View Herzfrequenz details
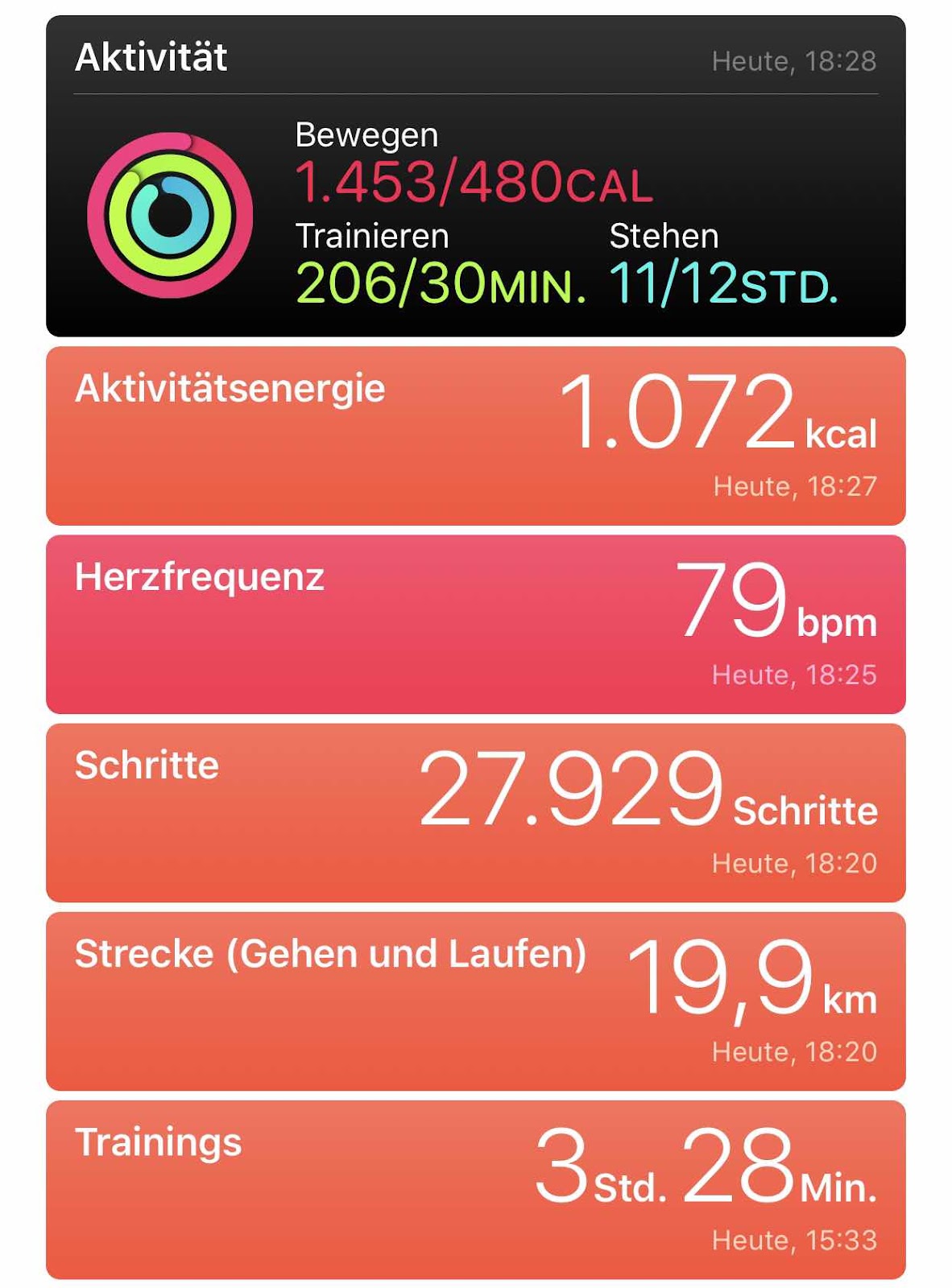The image size is (952, 1288). [x=475, y=625]
